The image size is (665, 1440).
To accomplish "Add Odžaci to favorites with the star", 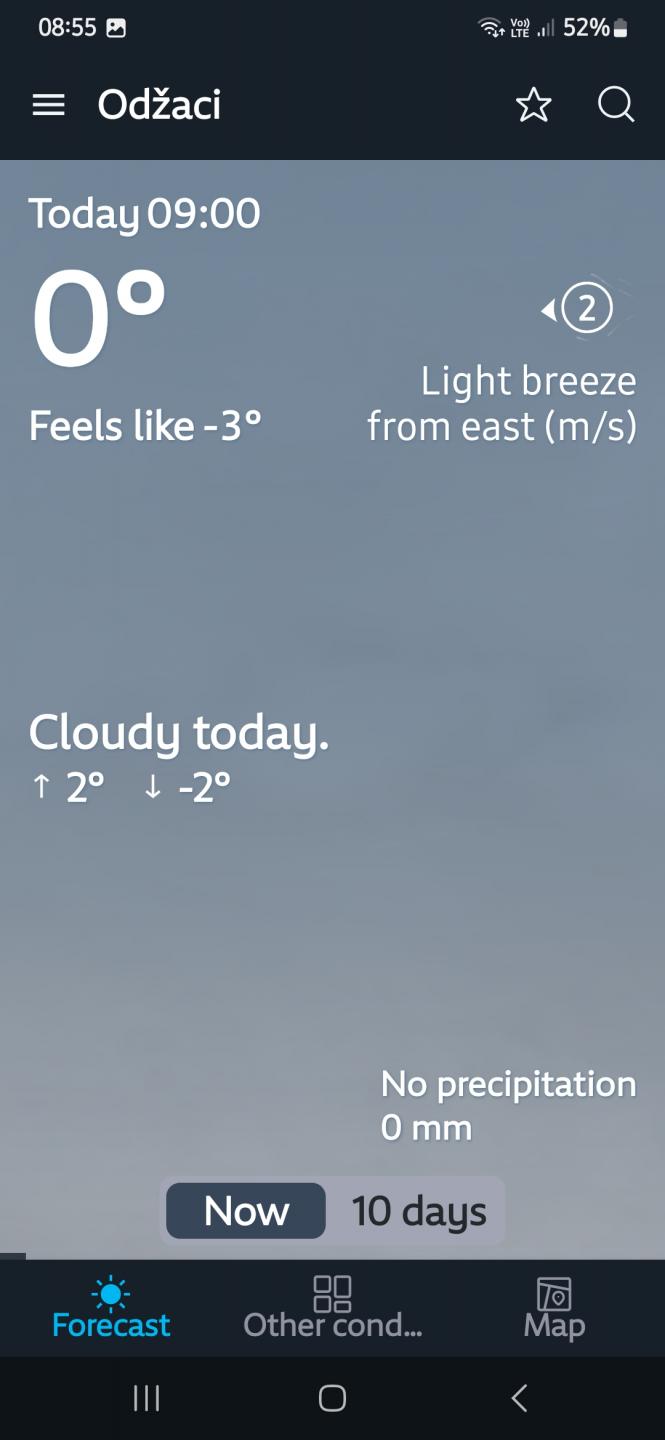I will (x=533, y=105).
